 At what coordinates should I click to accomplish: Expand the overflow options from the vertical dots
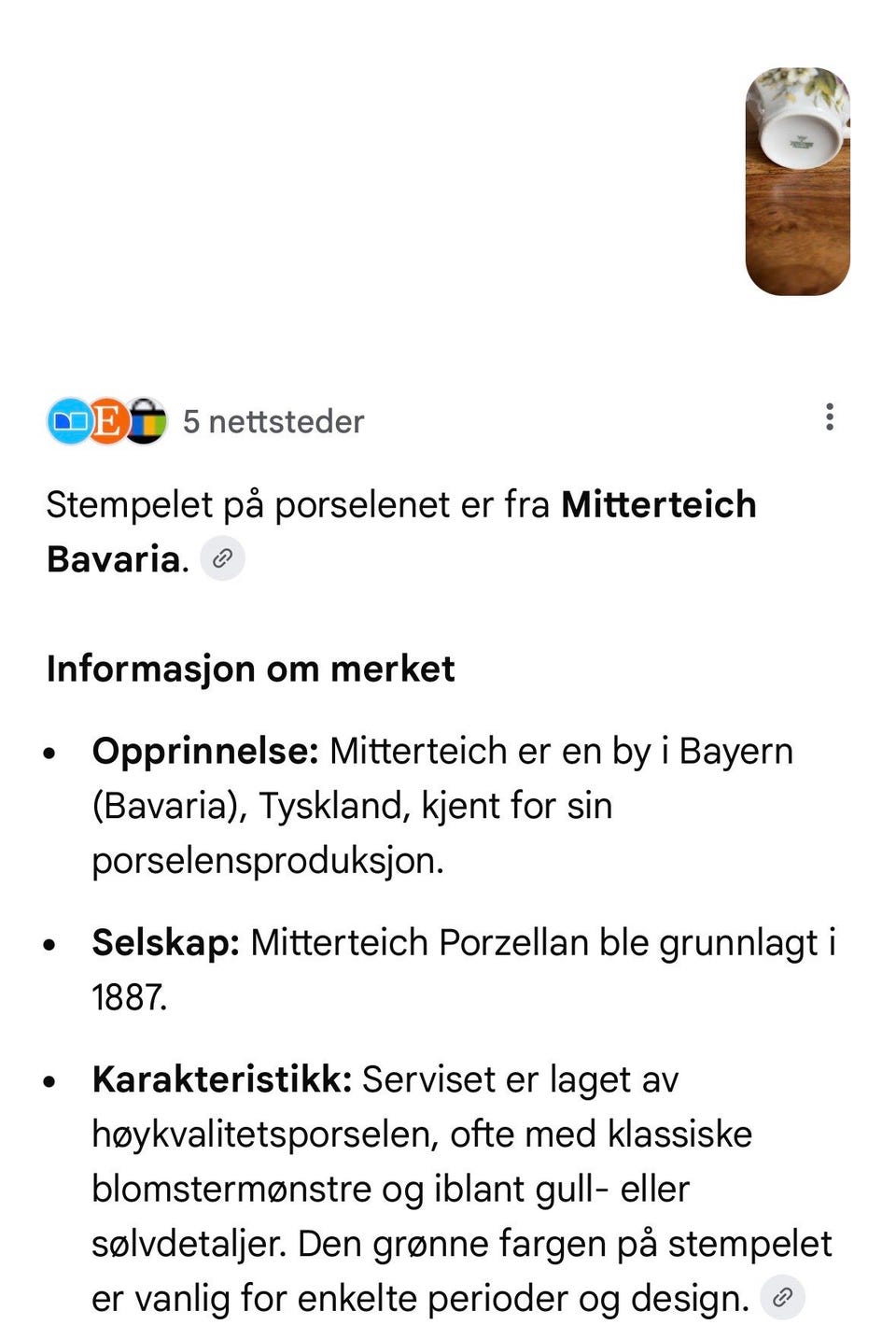[x=829, y=418]
